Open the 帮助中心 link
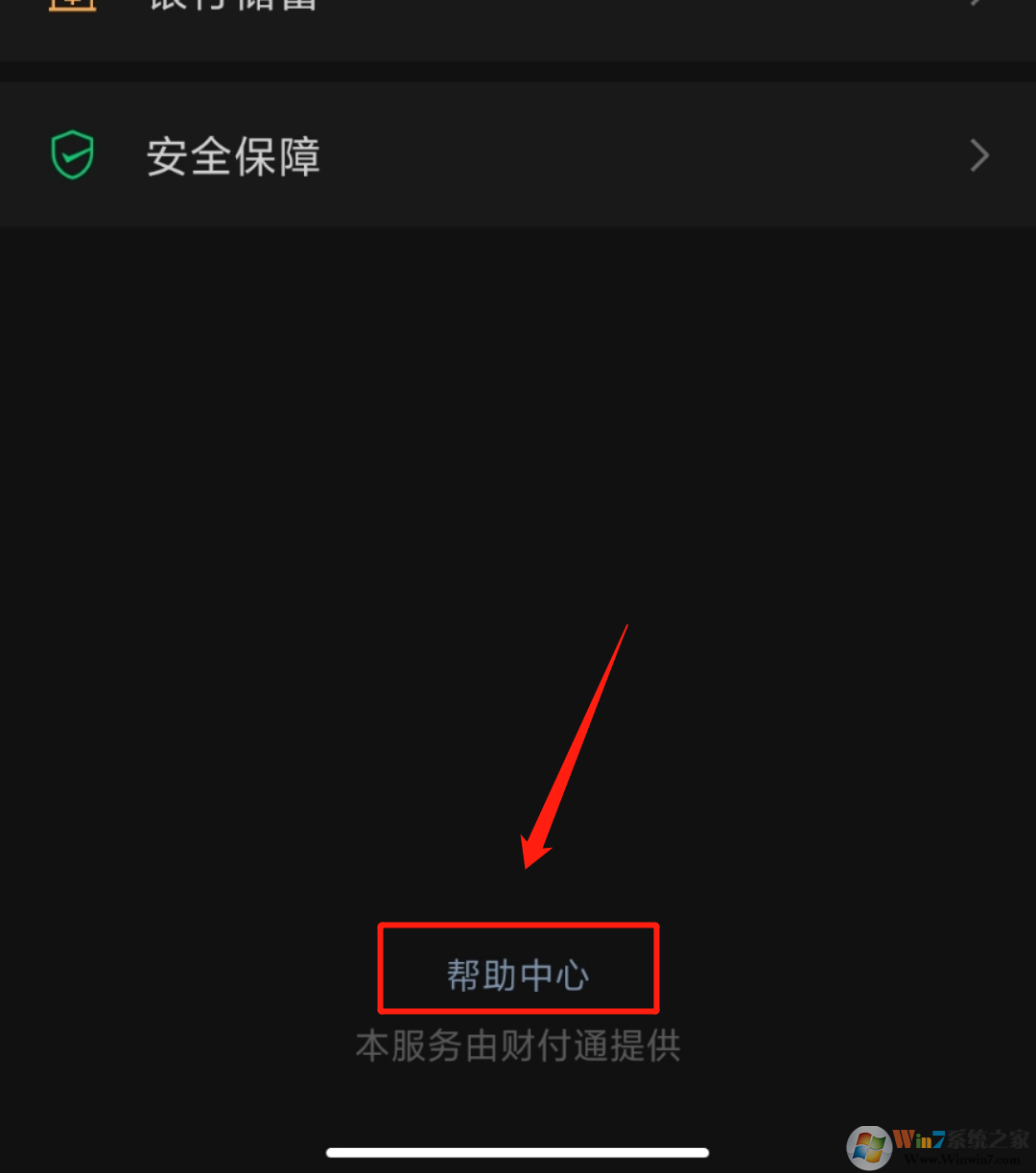This screenshot has width=1036, height=1173. (x=518, y=974)
